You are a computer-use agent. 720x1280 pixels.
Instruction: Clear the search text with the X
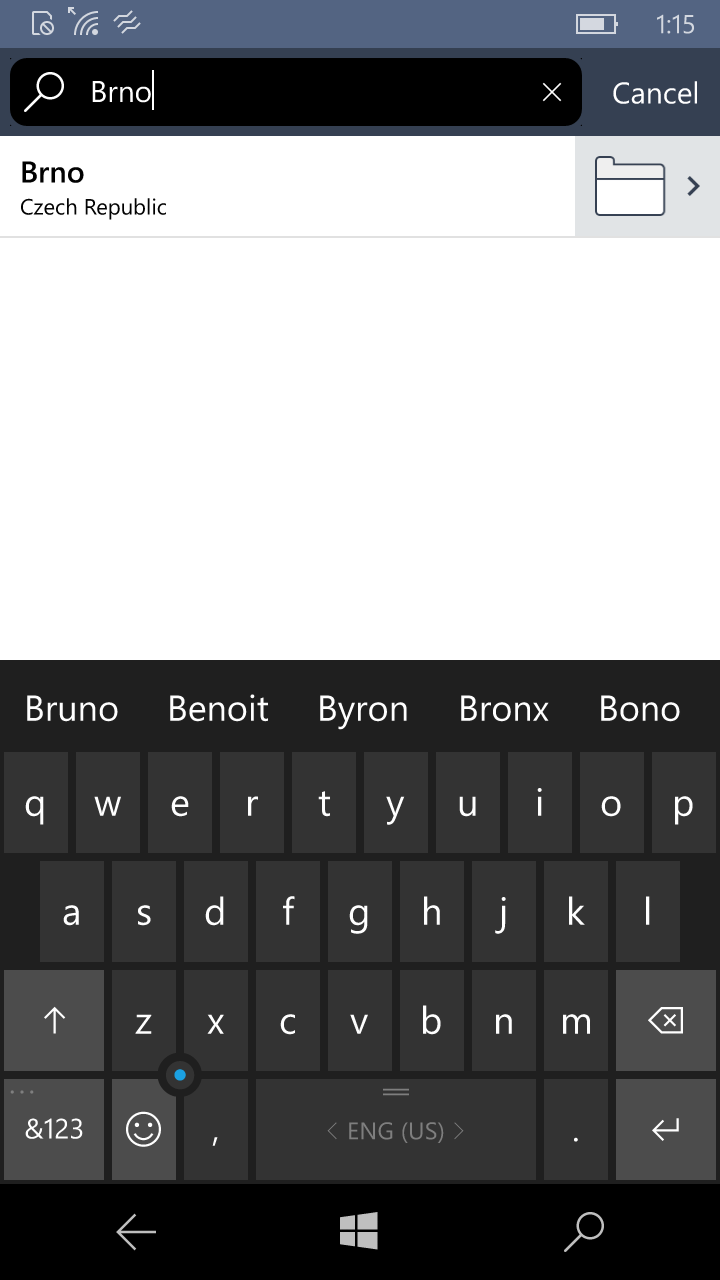click(552, 93)
